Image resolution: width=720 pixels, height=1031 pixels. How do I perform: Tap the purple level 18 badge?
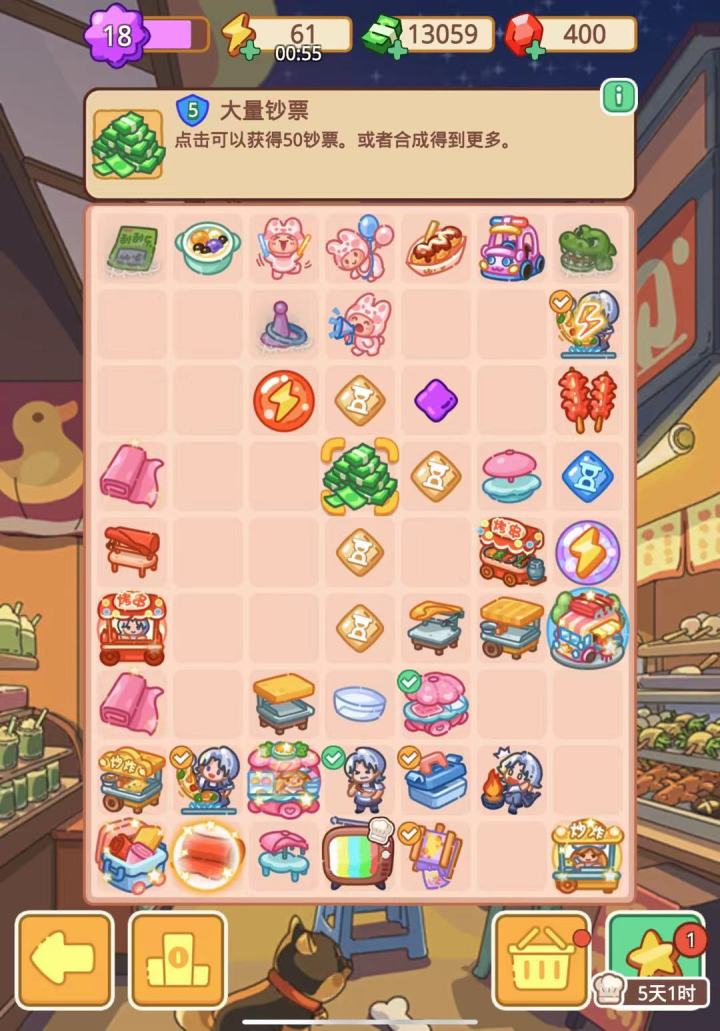click(113, 33)
